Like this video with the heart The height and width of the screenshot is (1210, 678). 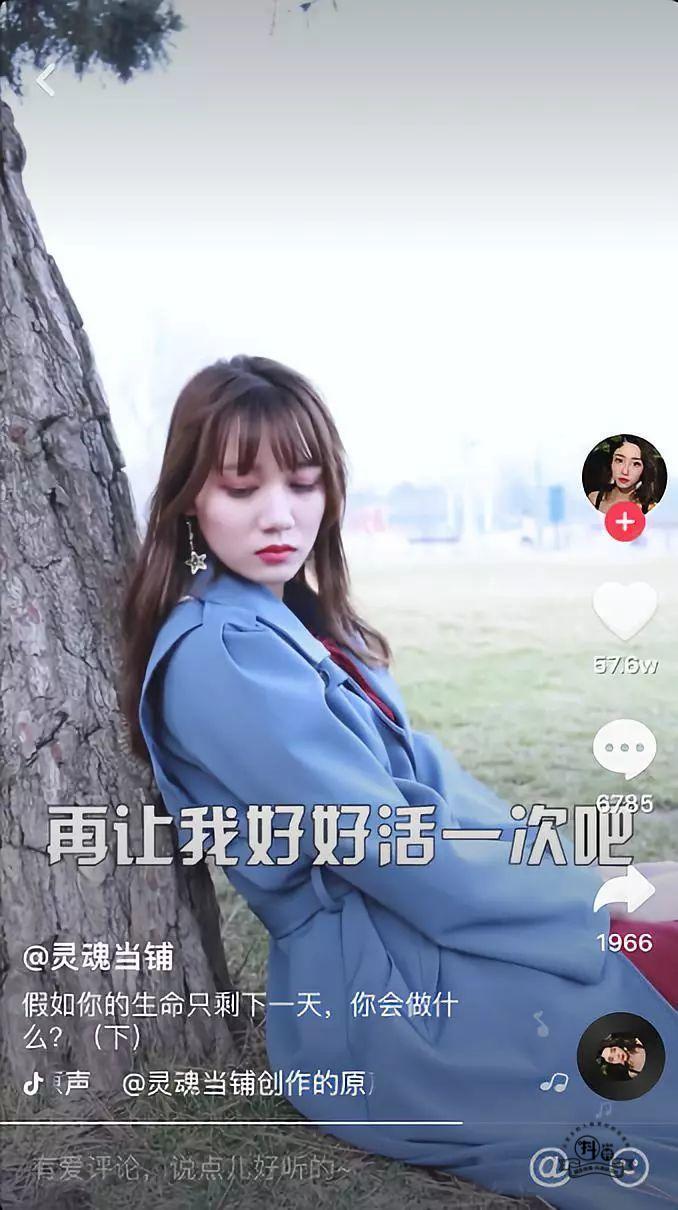pos(625,610)
